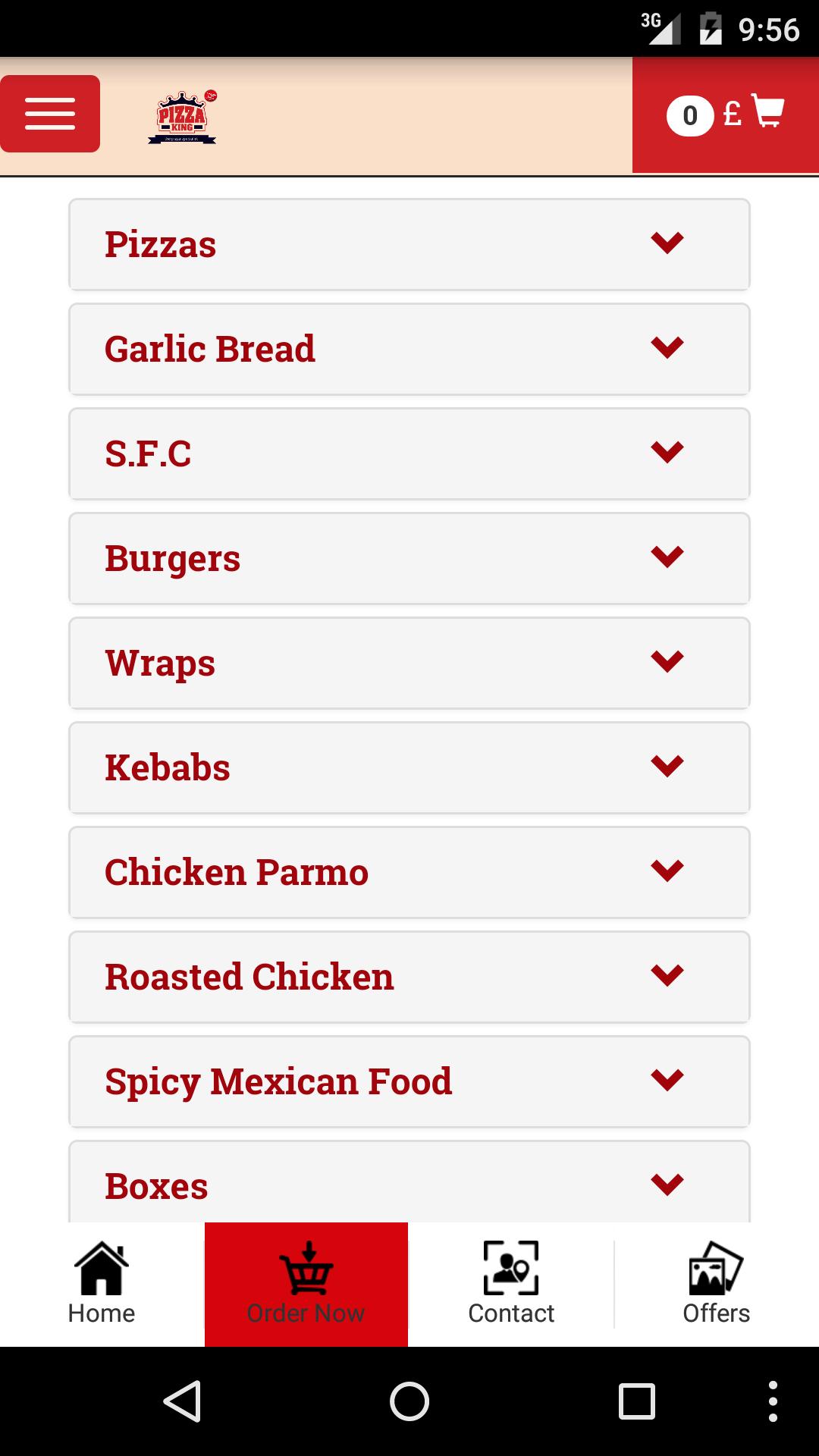Open the Kebabs dropdown chevron

tap(667, 767)
